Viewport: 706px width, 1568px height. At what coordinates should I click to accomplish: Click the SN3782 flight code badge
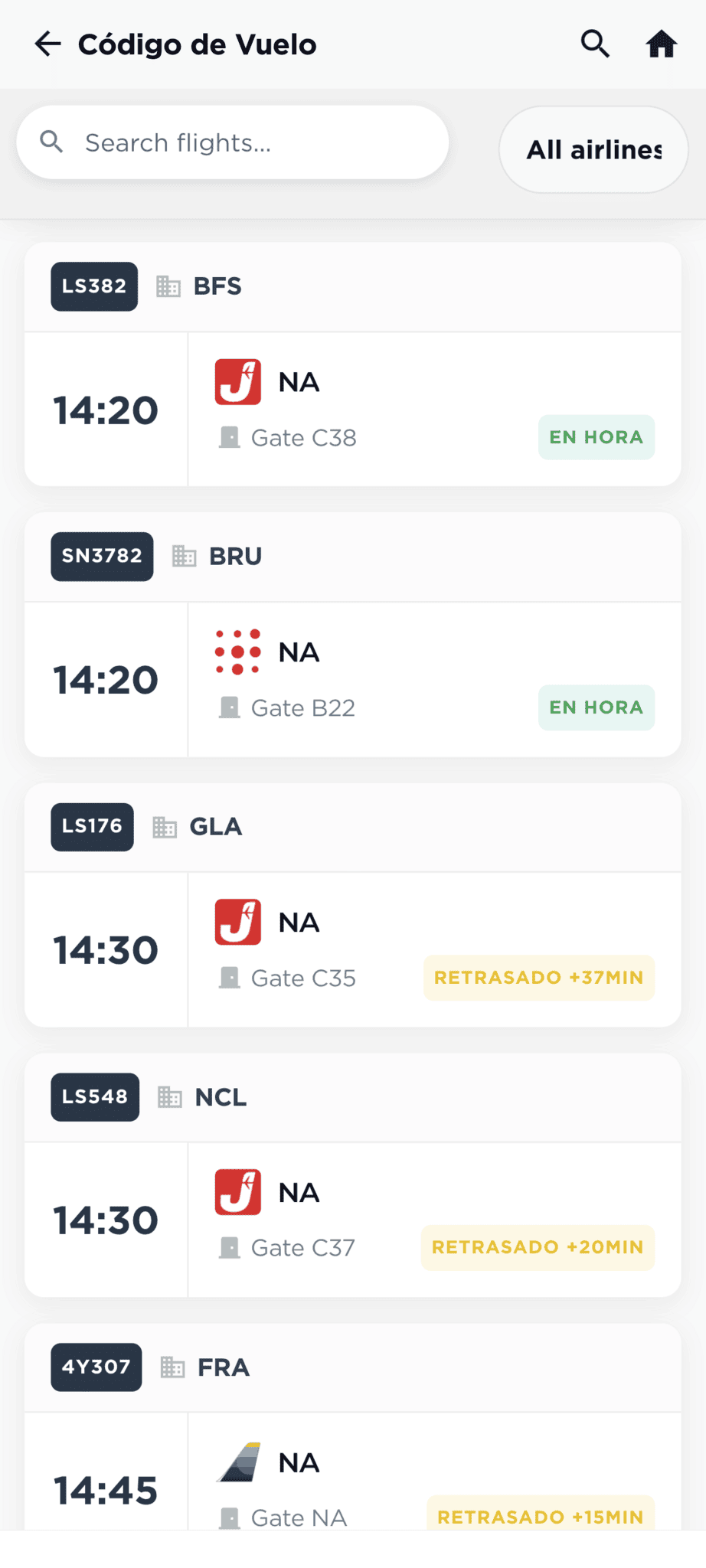click(102, 556)
